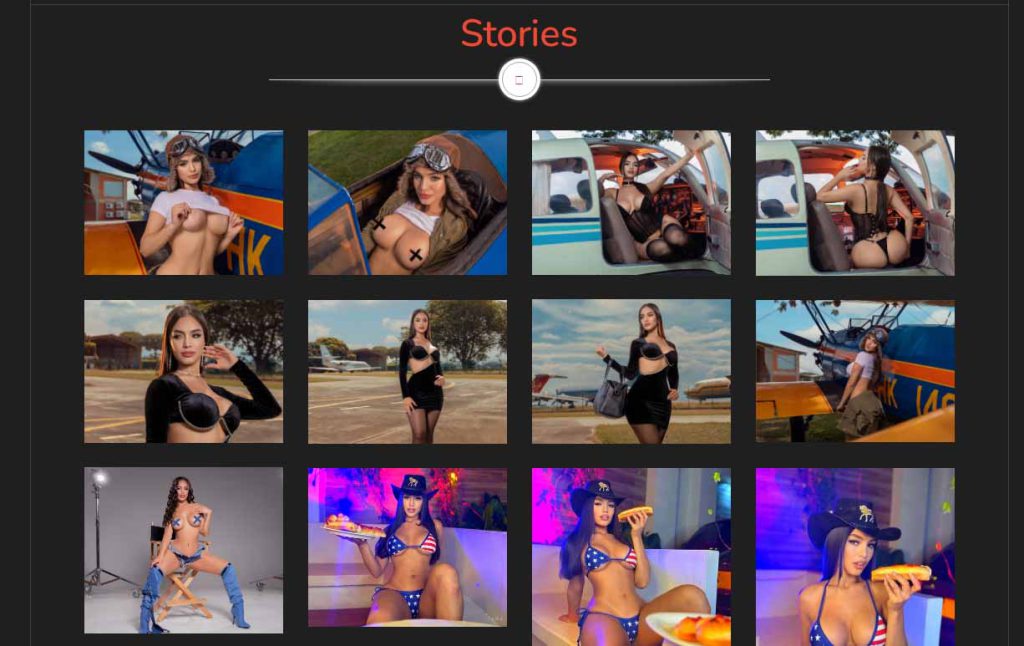View the close-up cowboy hat hot dog story

(x=855, y=556)
